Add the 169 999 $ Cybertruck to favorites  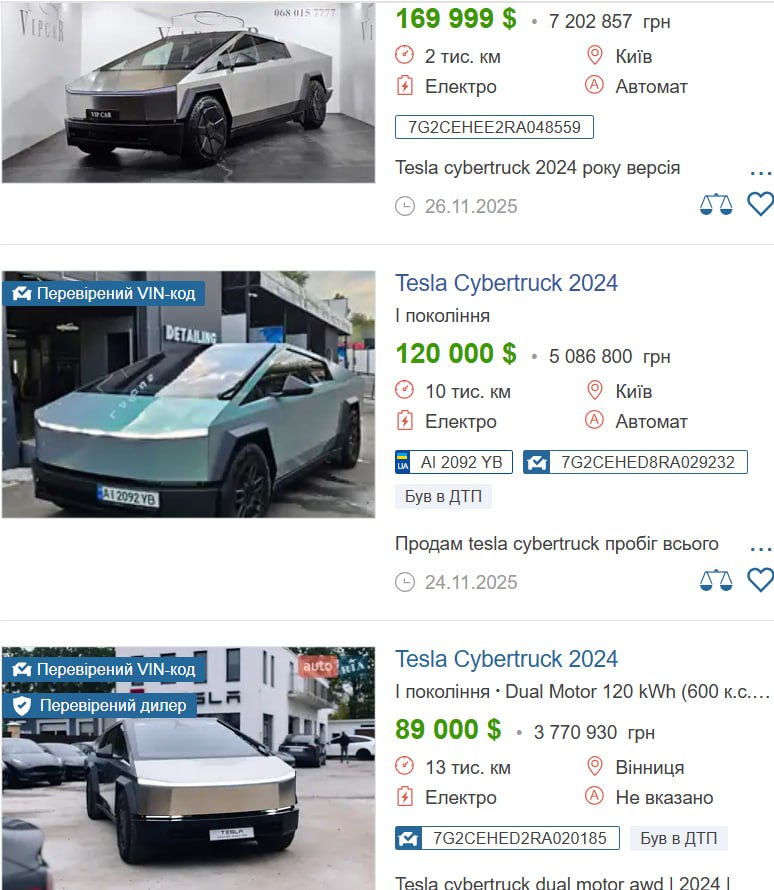(760, 205)
